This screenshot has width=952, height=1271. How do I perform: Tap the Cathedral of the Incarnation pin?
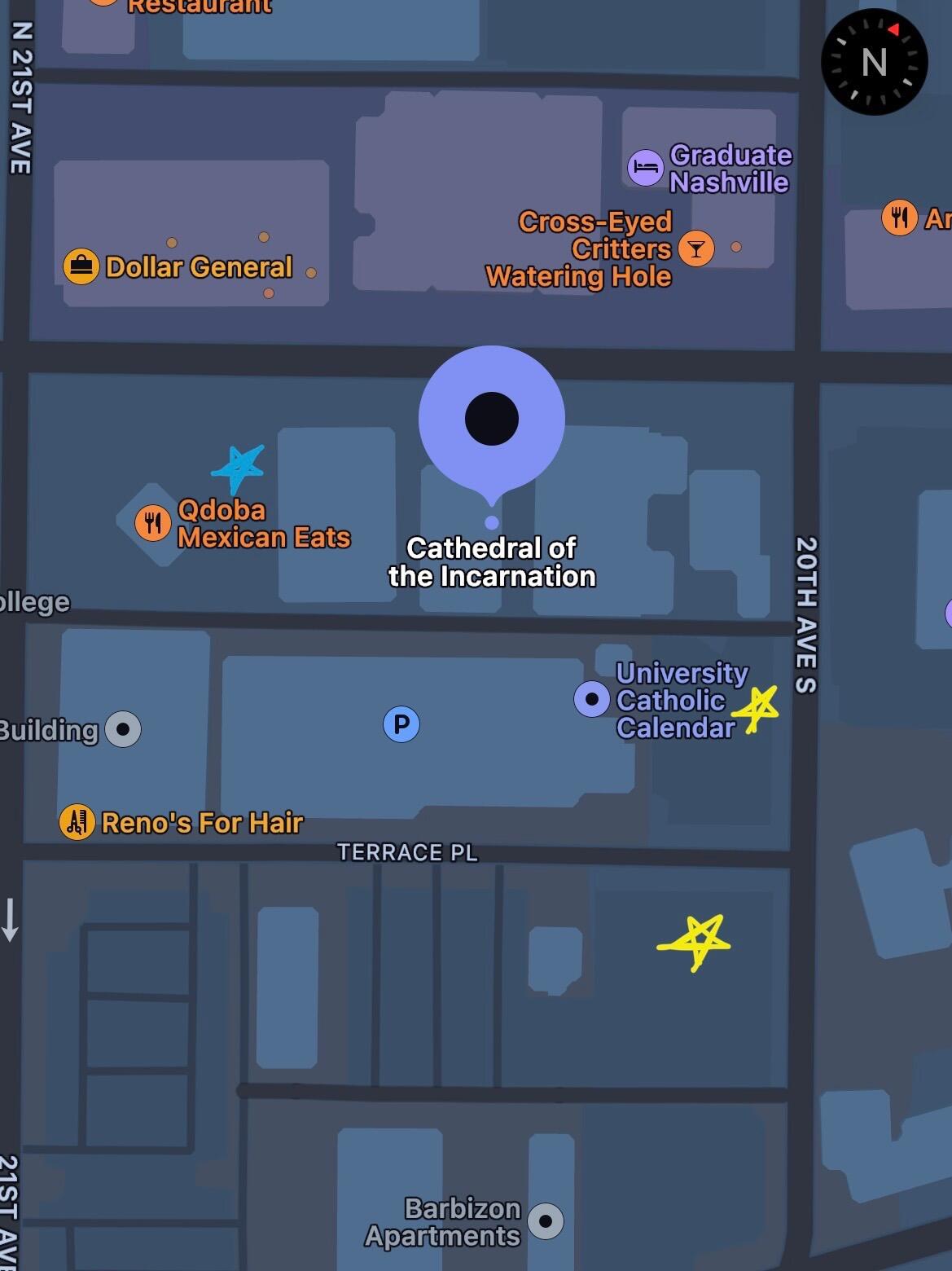tap(491, 419)
